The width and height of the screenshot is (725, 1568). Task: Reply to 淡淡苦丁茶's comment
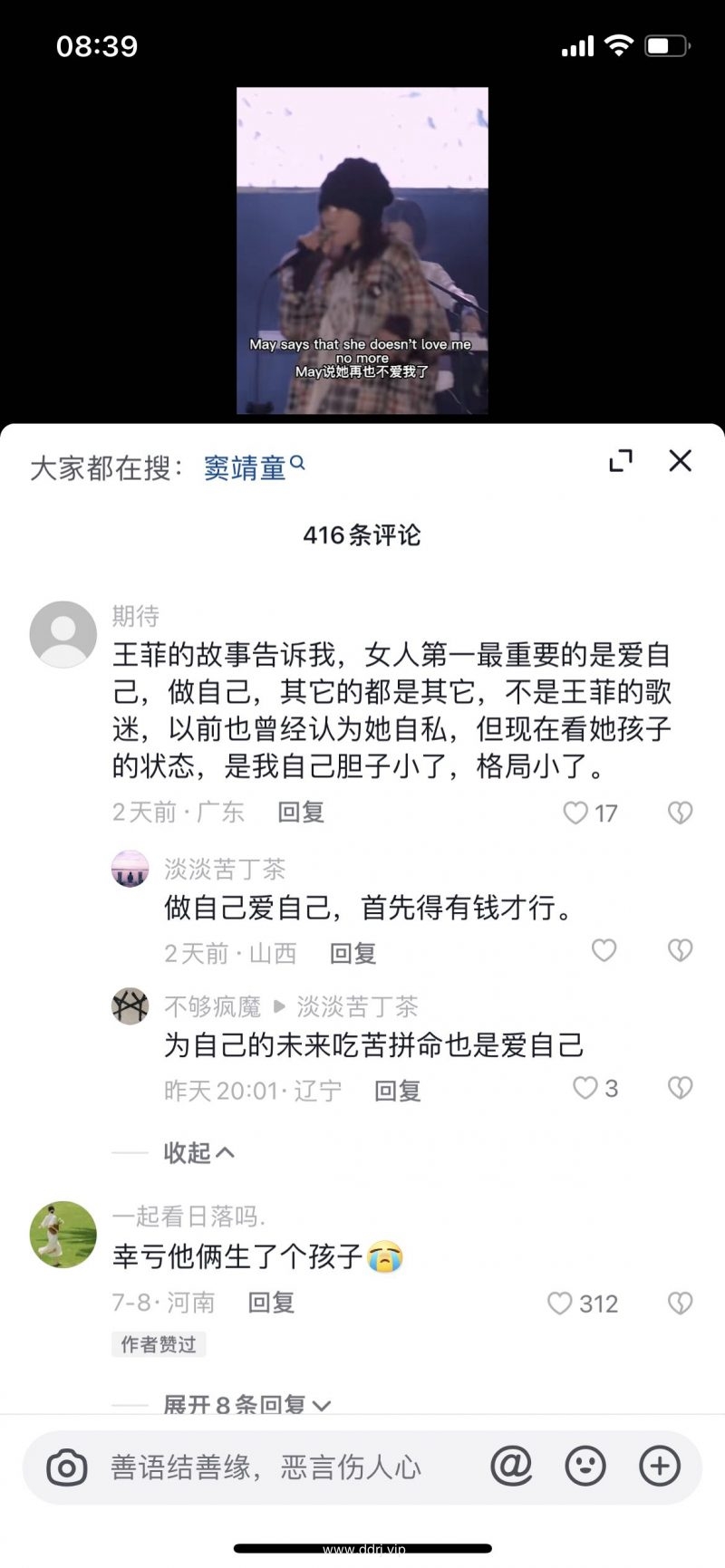pos(353,953)
